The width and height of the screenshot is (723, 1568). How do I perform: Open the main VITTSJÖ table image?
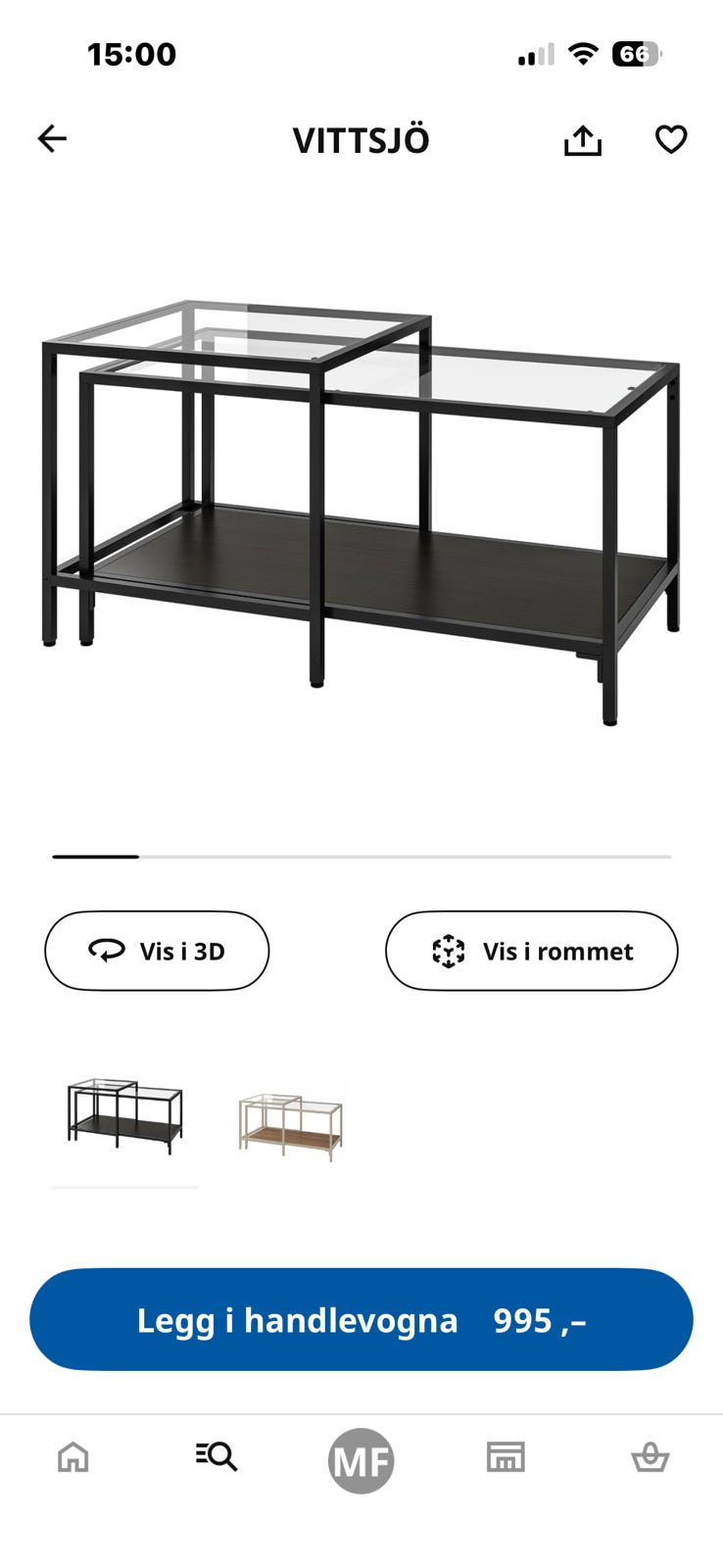pyautogui.click(x=361, y=513)
